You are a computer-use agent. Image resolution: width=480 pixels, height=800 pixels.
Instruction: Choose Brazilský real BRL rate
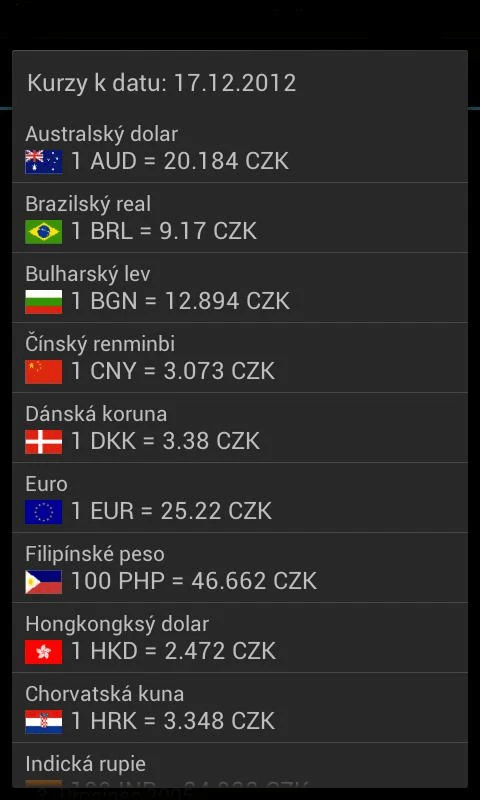pos(240,217)
